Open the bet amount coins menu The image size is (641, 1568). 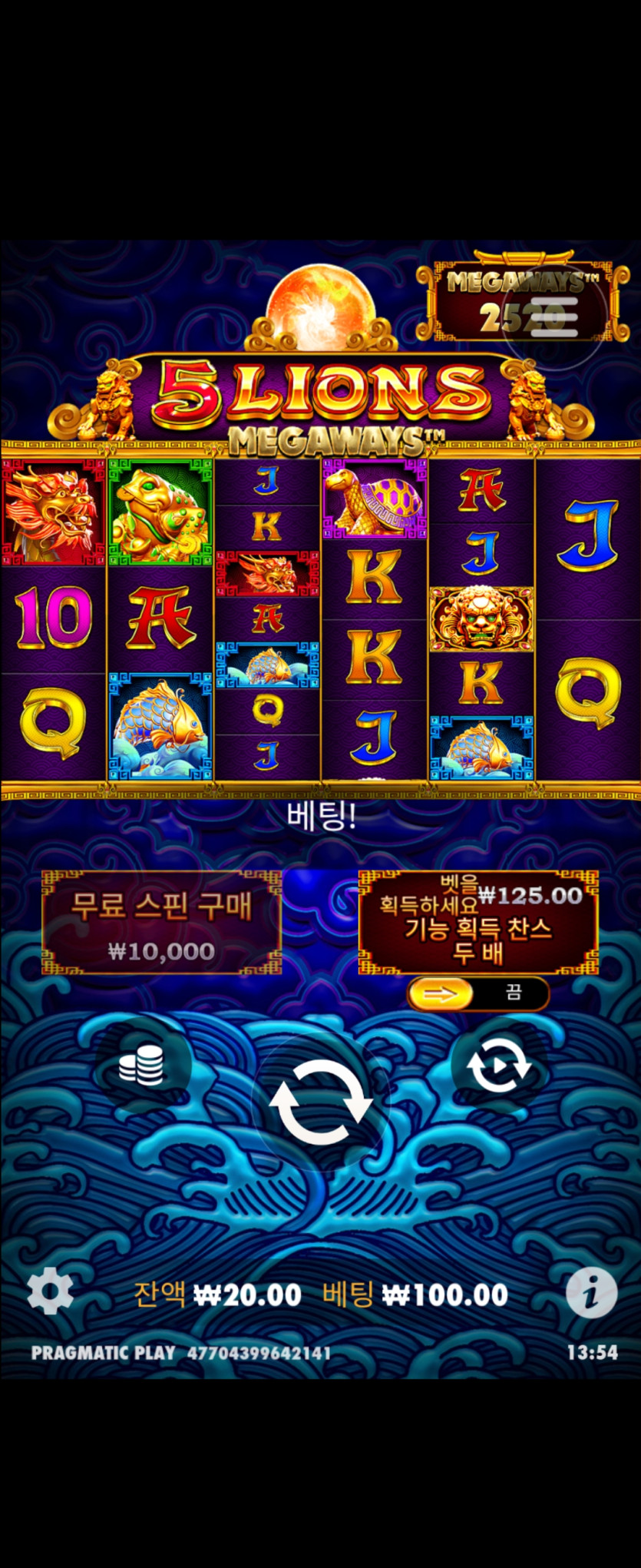141,1065
